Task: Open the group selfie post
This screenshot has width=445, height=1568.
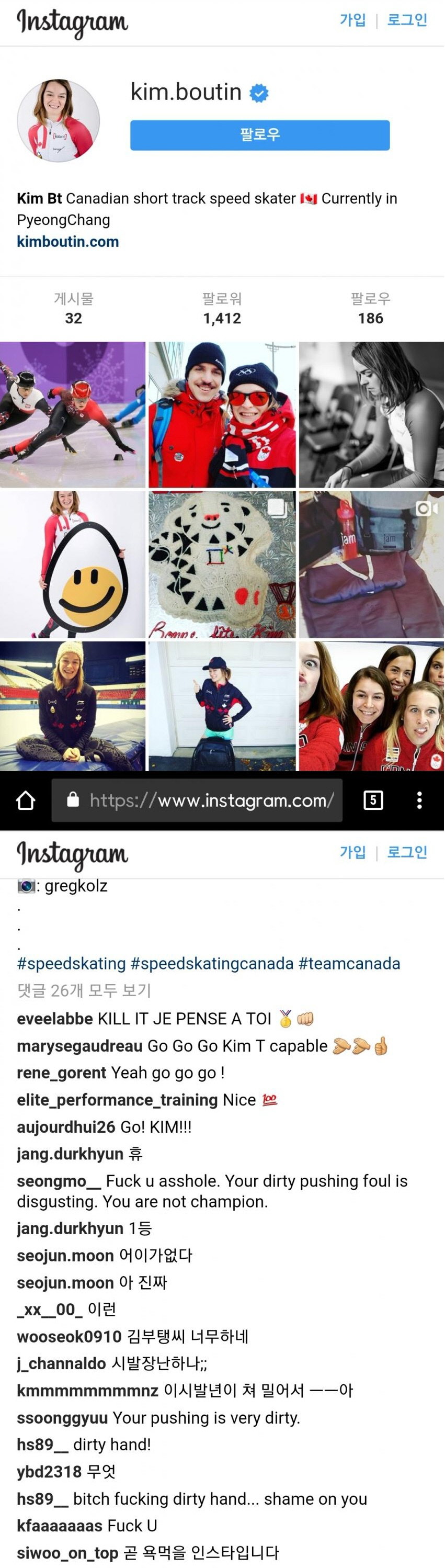Action: (x=371, y=706)
